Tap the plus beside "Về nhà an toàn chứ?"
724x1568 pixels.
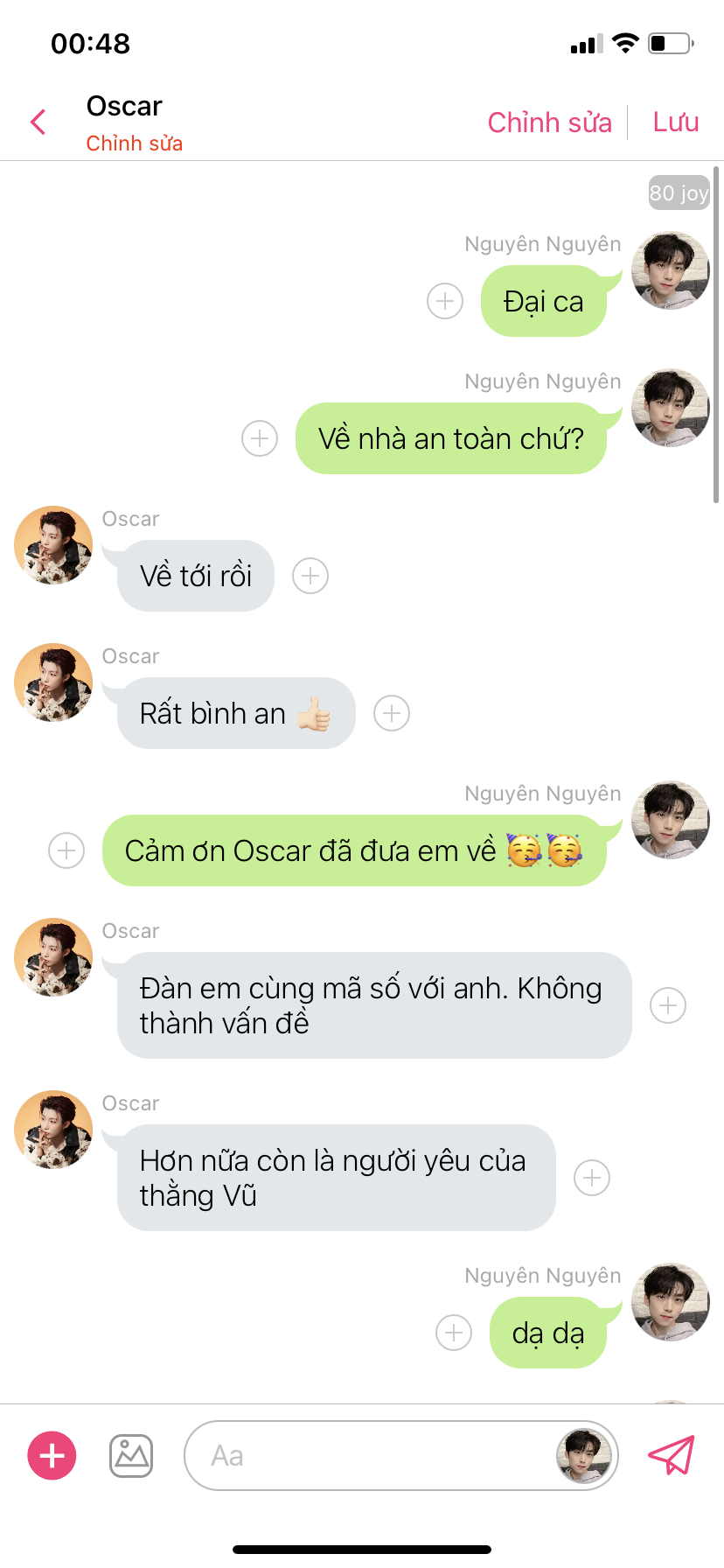[260, 438]
